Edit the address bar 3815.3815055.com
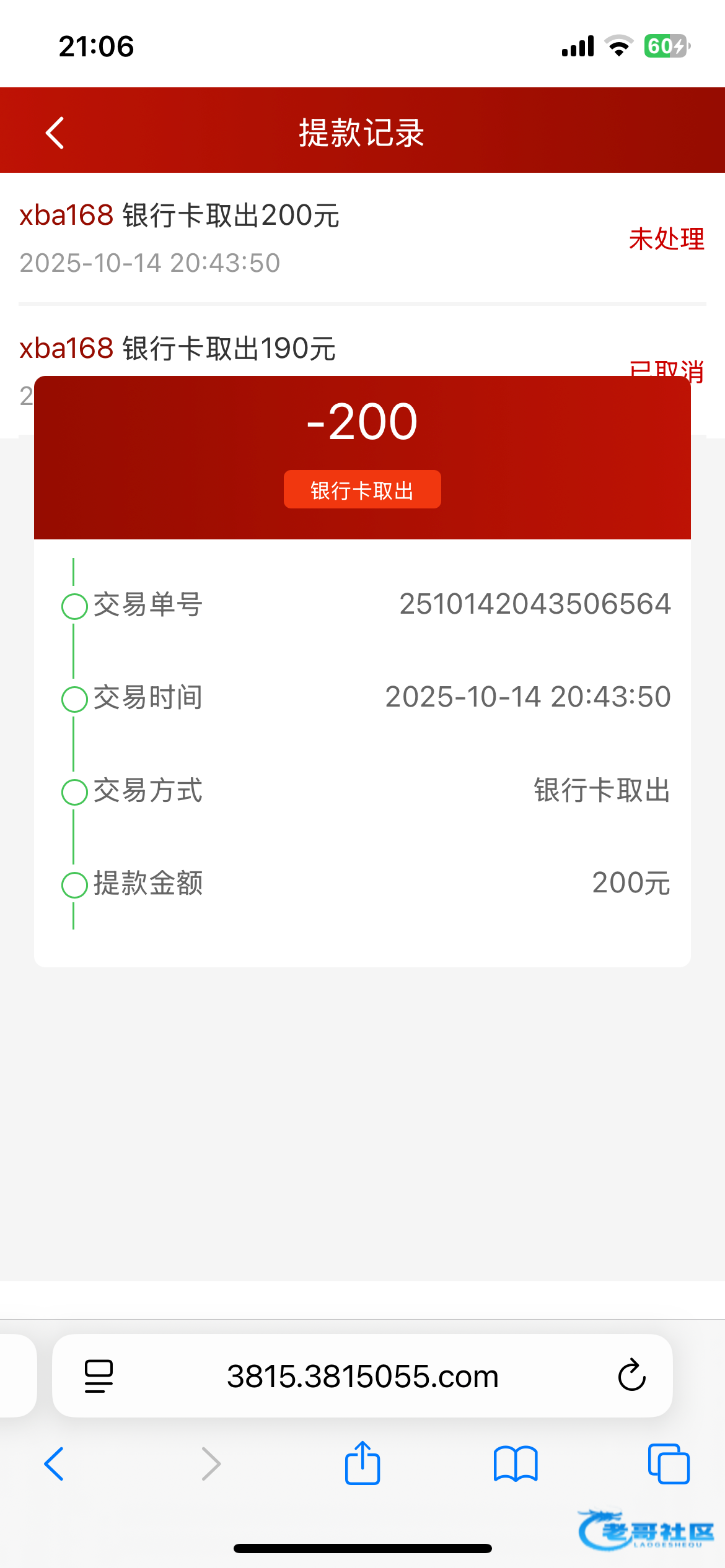 point(362,1375)
